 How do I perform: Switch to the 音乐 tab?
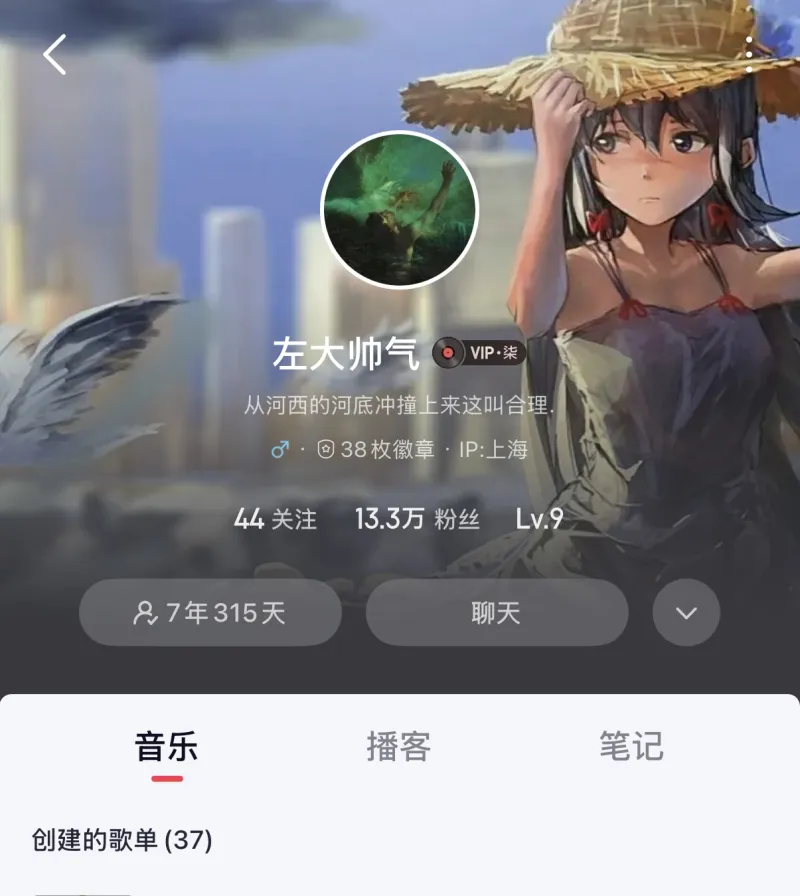pyautogui.click(x=167, y=747)
